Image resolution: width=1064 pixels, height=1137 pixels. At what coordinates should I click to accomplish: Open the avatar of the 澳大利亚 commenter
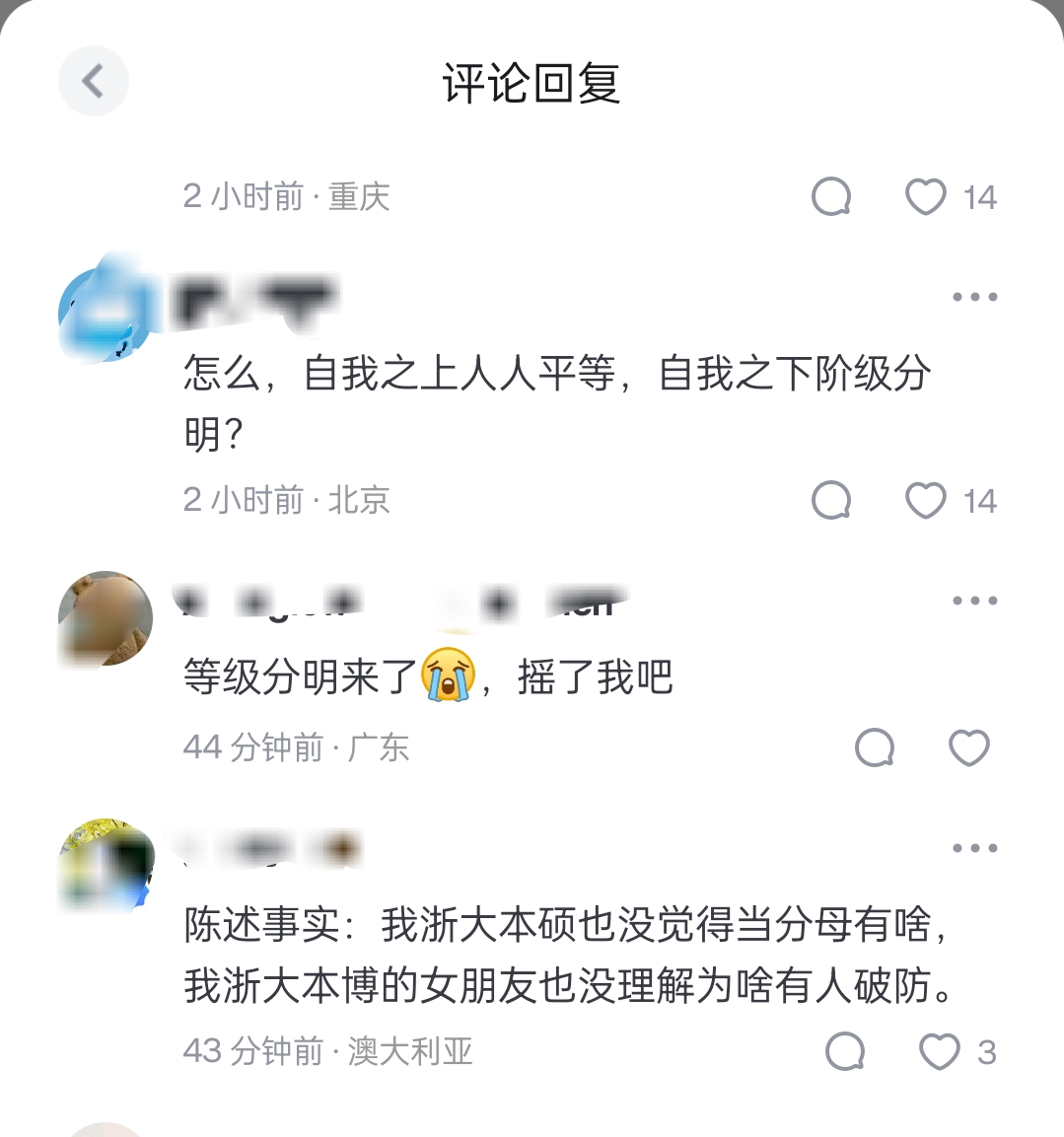(x=105, y=866)
